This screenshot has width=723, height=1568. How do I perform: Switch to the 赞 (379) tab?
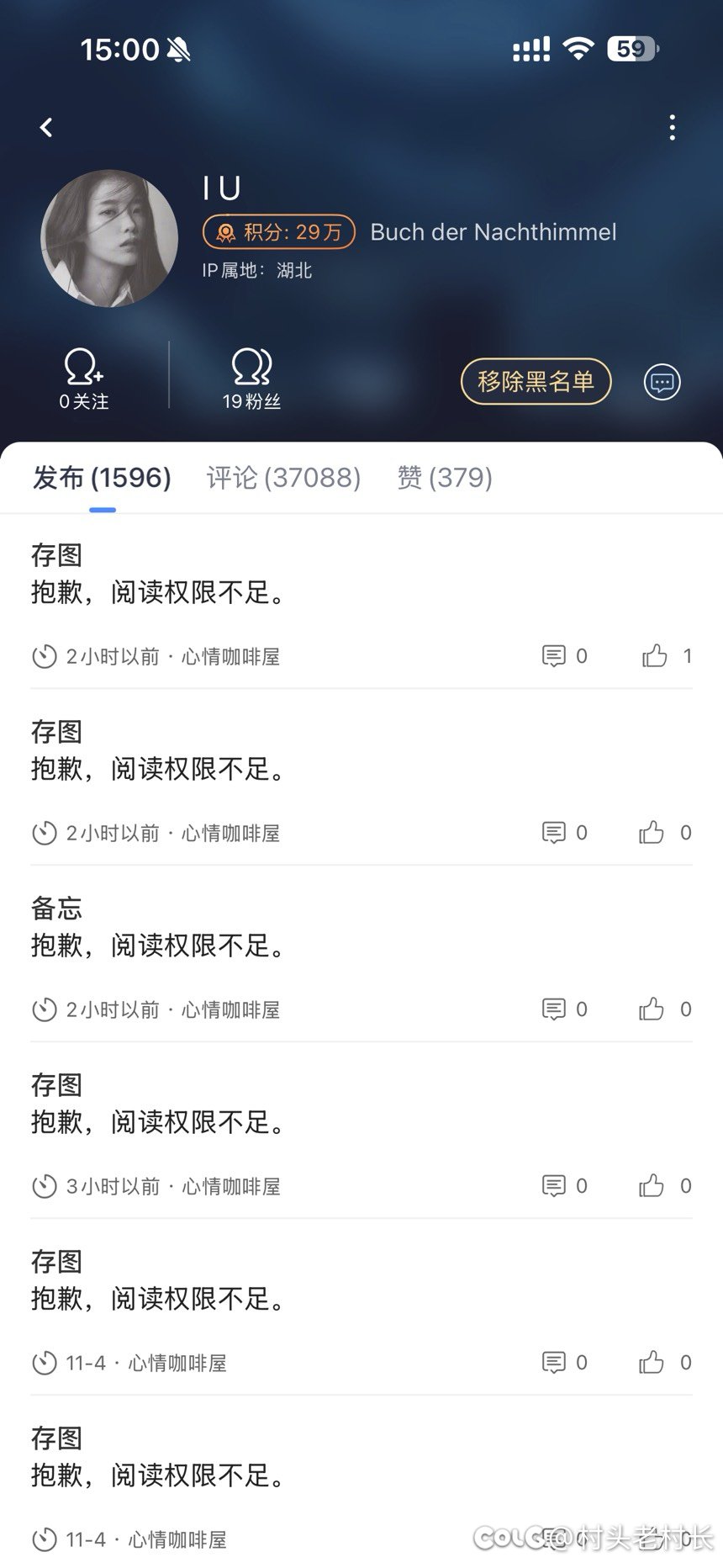[x=444, y=478]
